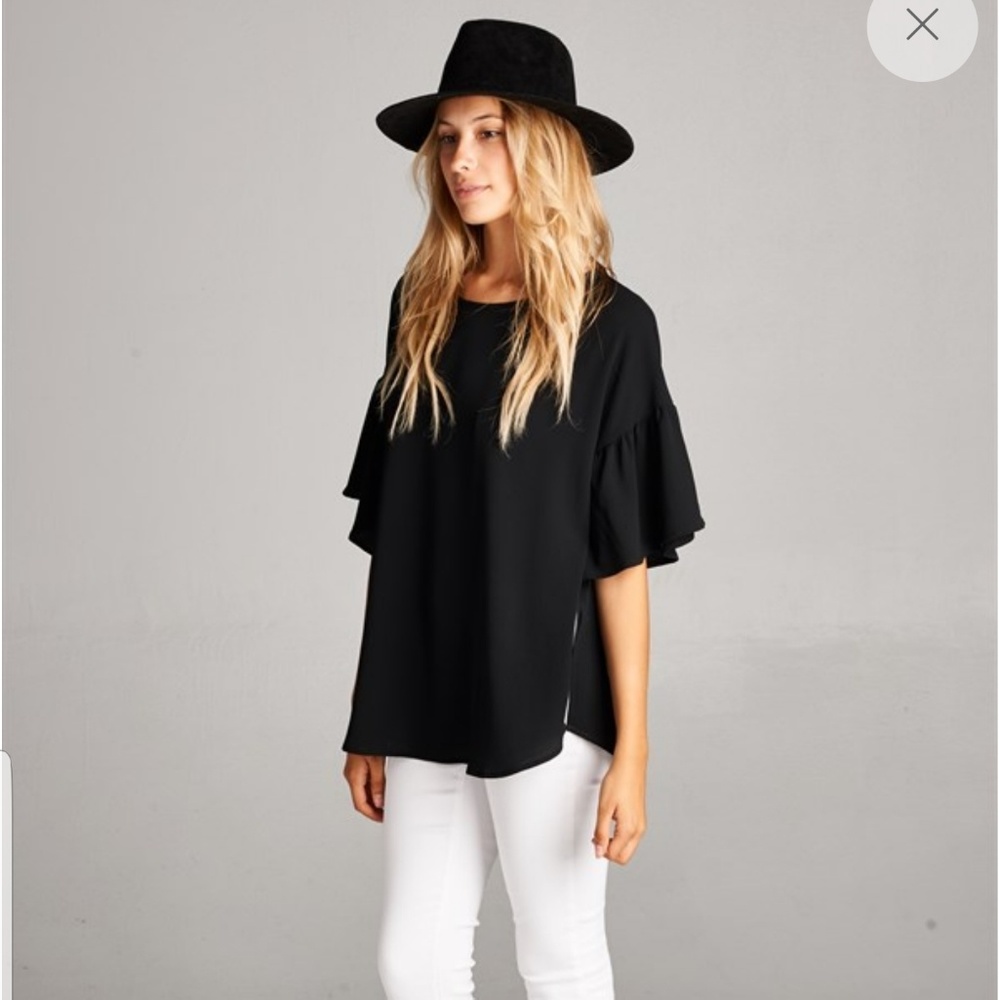The height and width of the screenshot is (1000, 999).
Task: Tap the X icon in the top-right circle
Action: pos(923,27)
